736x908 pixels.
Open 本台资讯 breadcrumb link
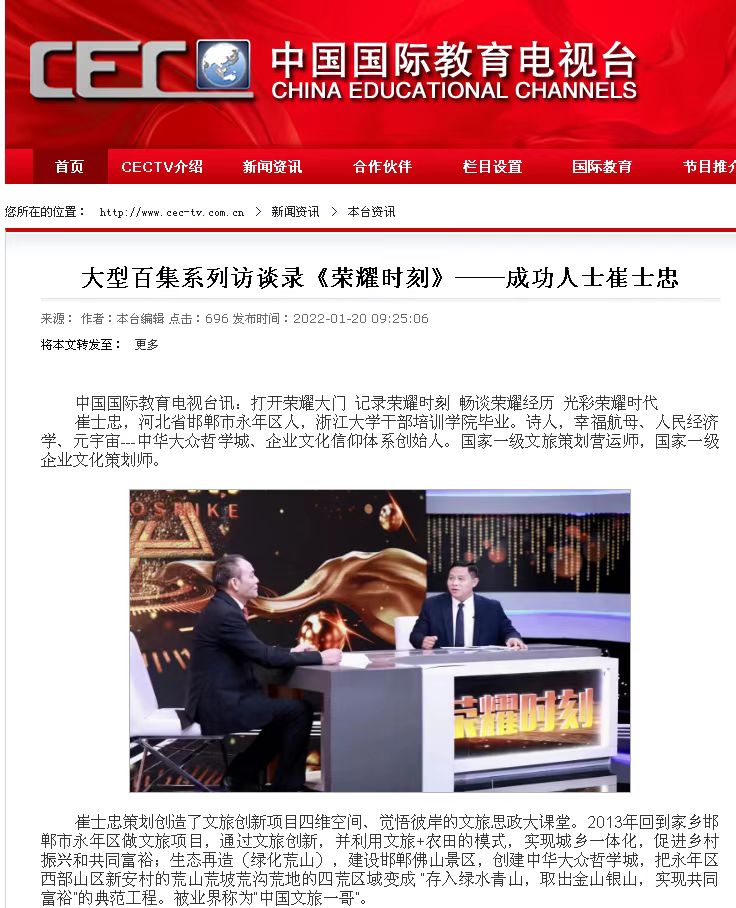371,212
